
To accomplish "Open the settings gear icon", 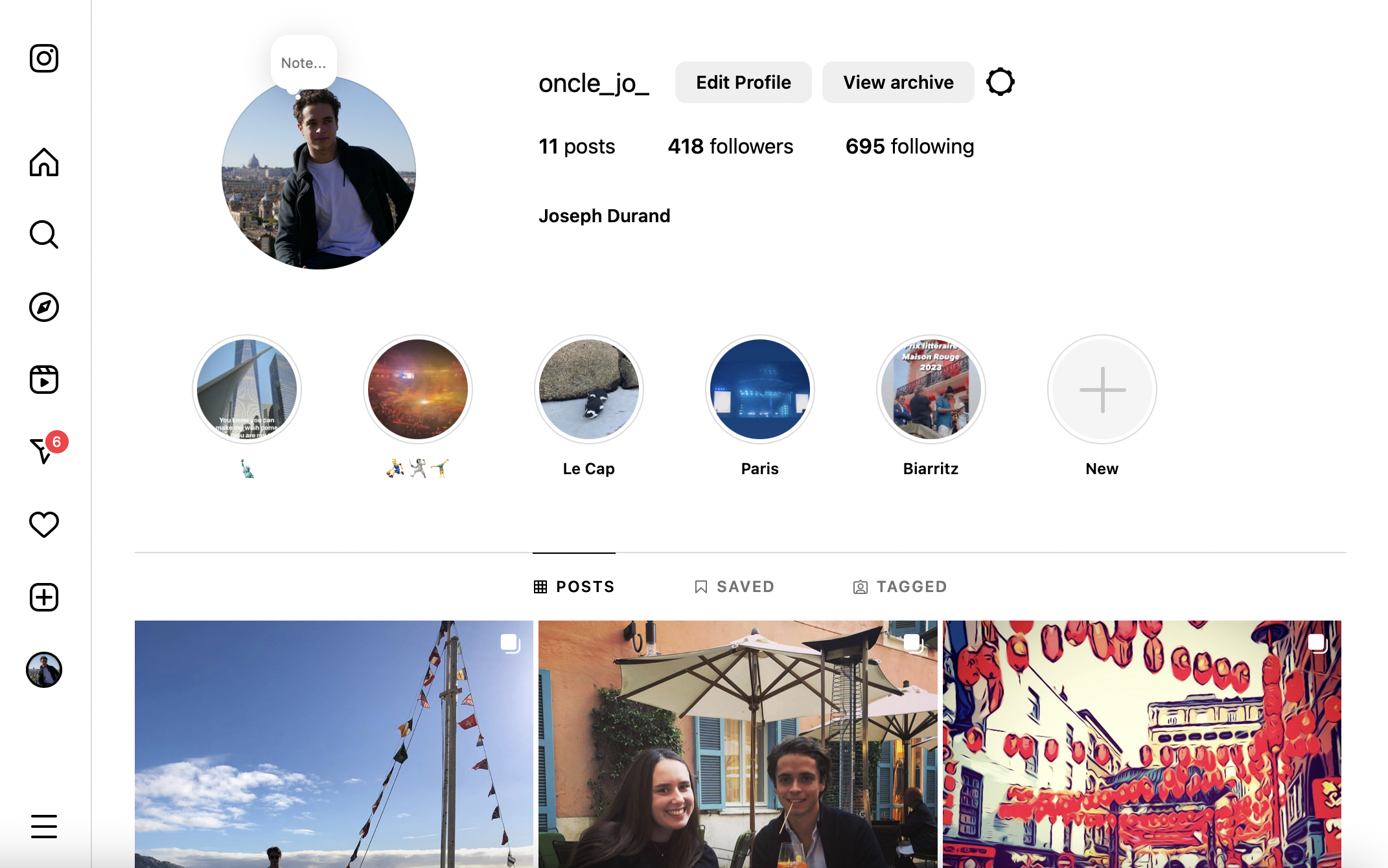I will coord(1000,82).
